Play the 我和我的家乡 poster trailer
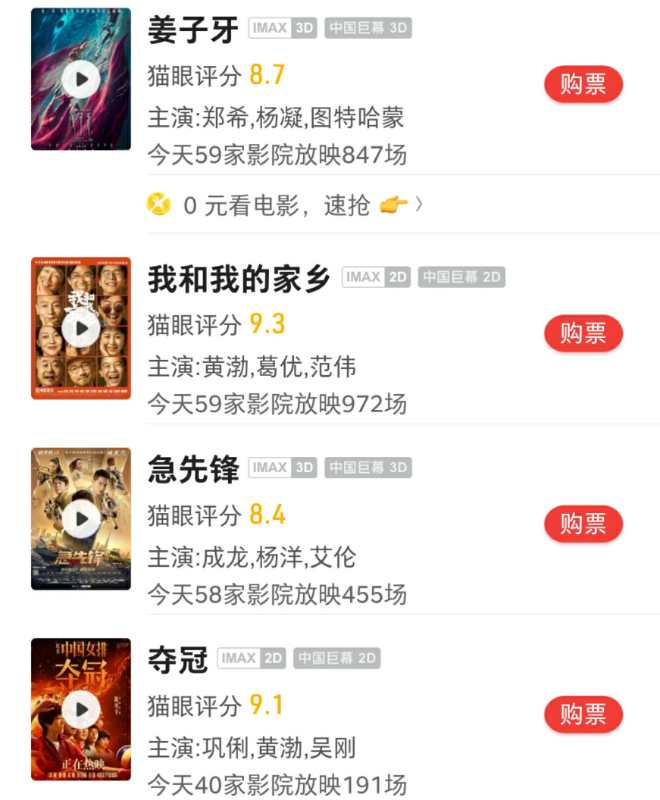The image size is (660, 800). [x=81, y=328]
